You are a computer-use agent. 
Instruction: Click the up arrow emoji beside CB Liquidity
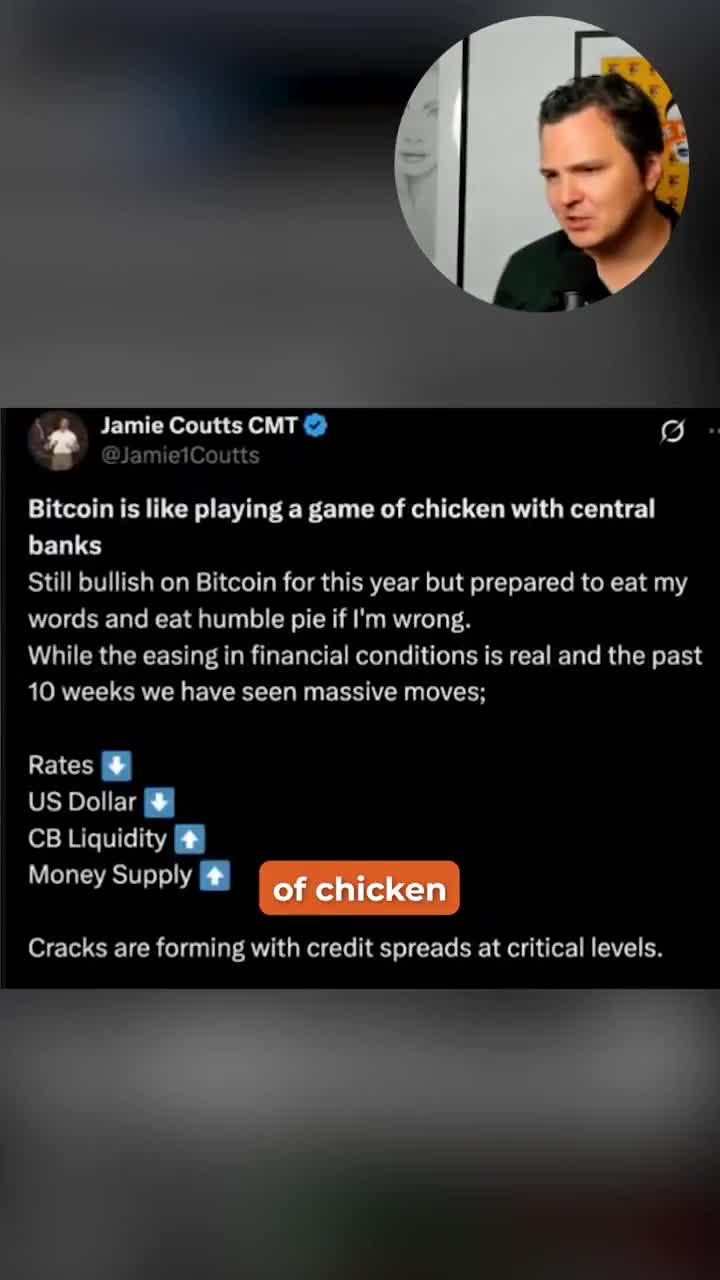189,838
